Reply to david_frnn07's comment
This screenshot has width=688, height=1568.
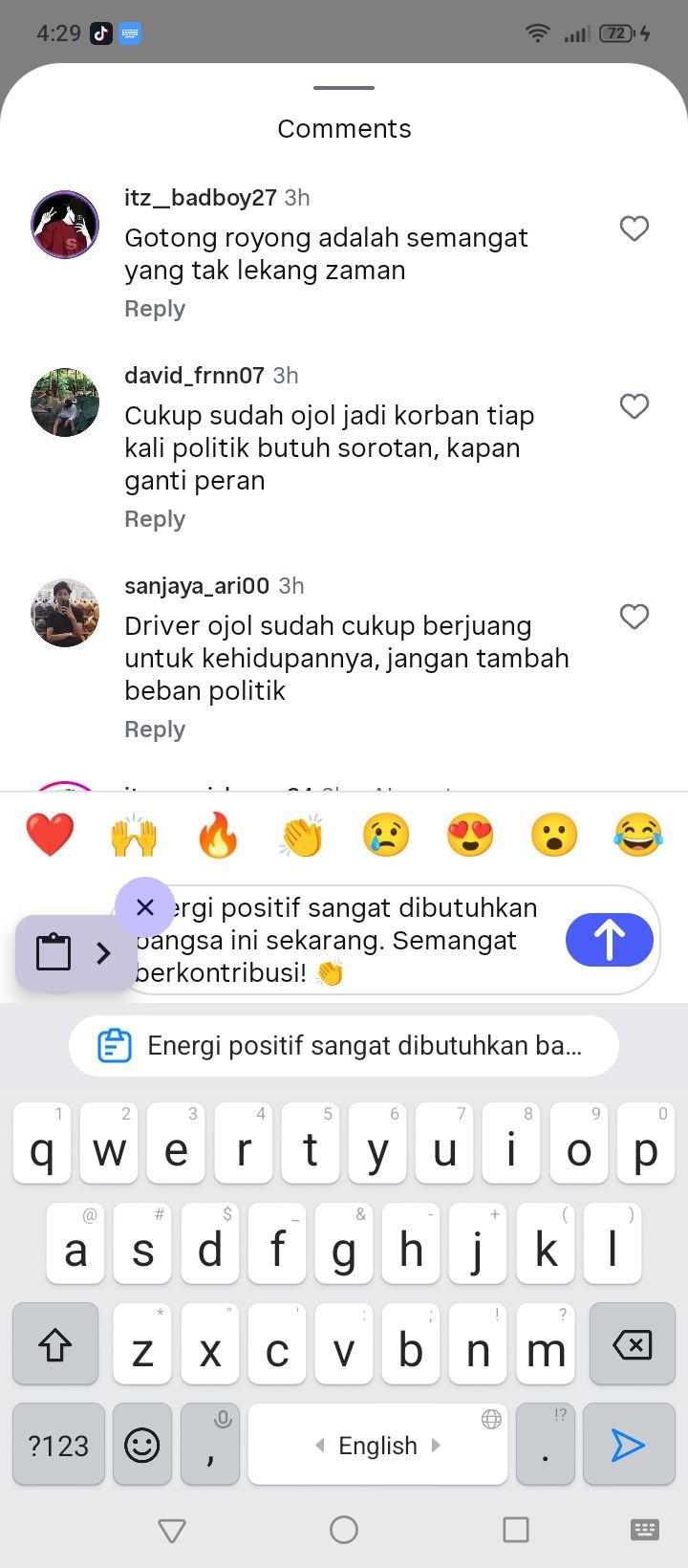point(155,519)
